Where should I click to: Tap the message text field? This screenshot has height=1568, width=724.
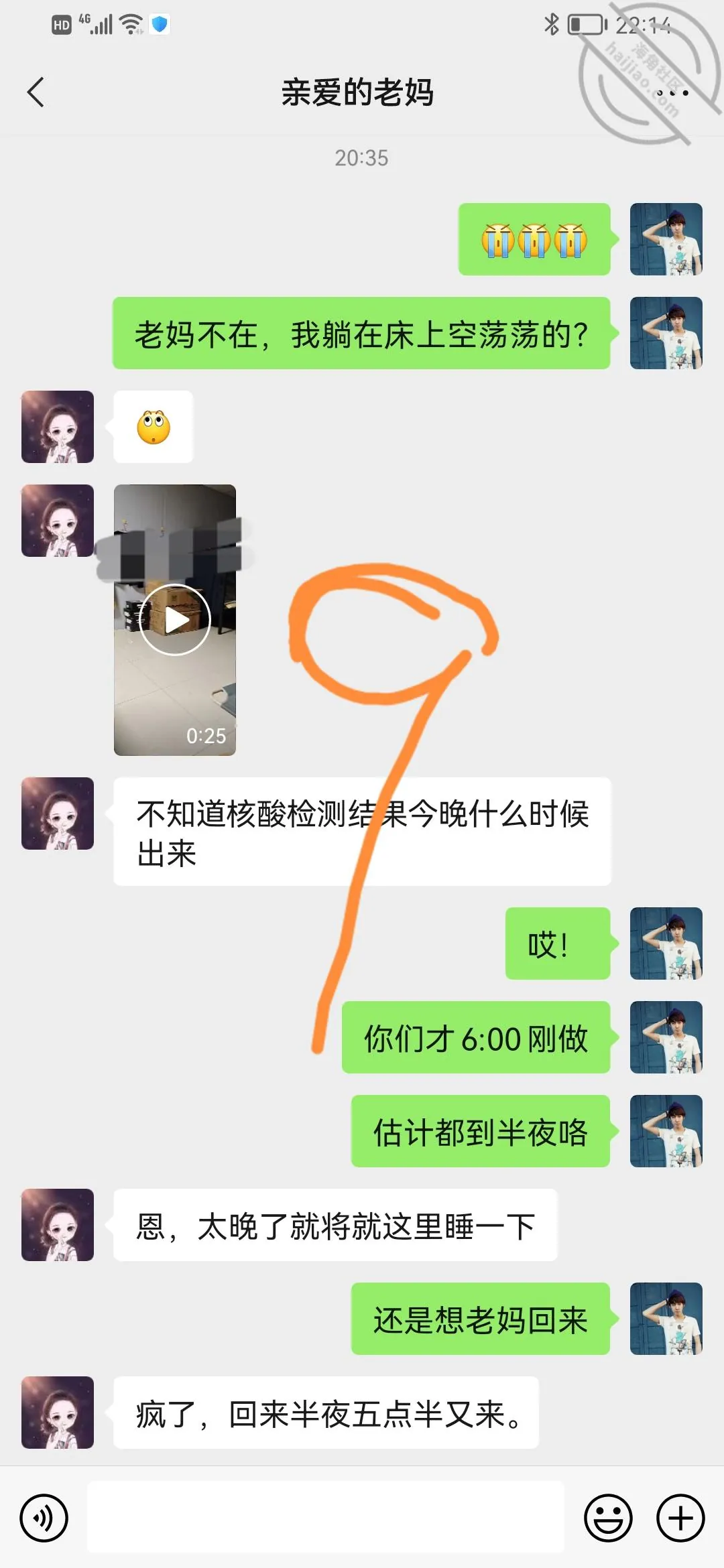click(326, 1517)
